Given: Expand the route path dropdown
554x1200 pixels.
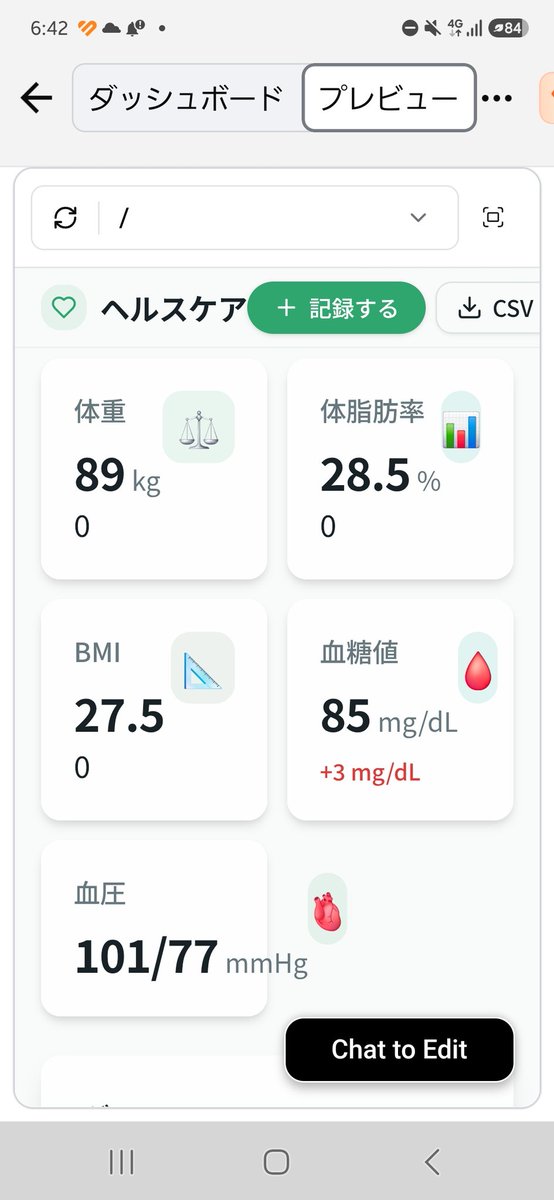Looking at the screenshot, I should point(418,218).
